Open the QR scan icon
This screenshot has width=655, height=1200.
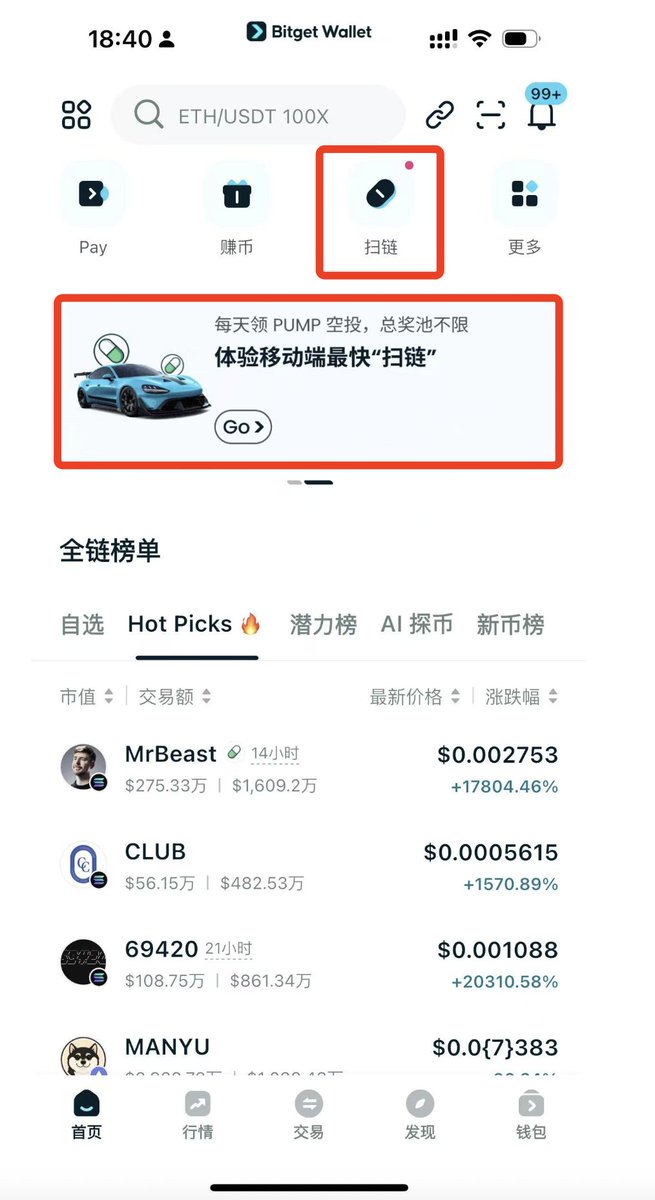pos(490,115)
